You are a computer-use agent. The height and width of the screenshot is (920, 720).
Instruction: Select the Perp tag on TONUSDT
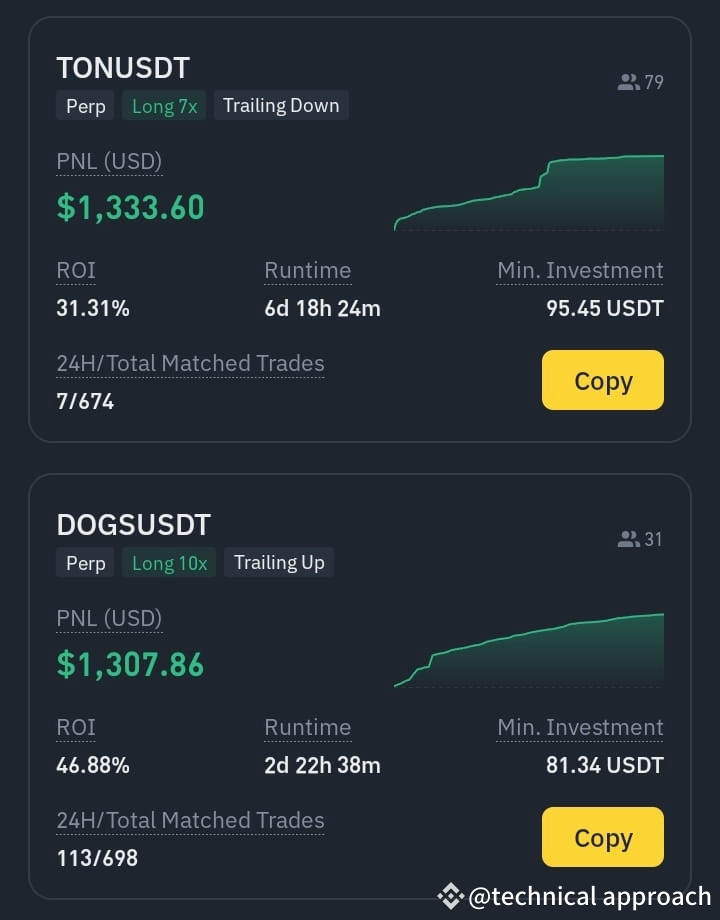coord(85,105)
